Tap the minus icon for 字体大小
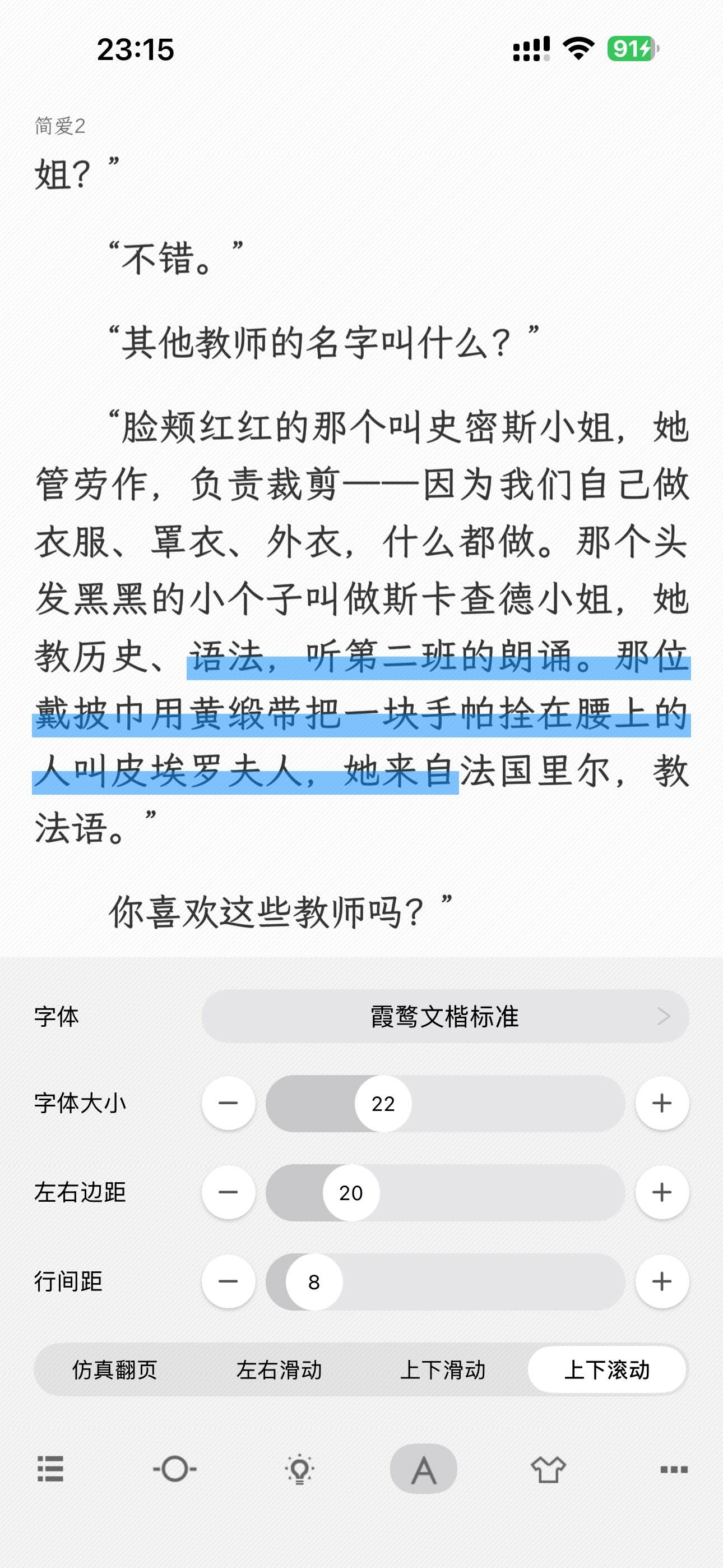 [228, 1104]
